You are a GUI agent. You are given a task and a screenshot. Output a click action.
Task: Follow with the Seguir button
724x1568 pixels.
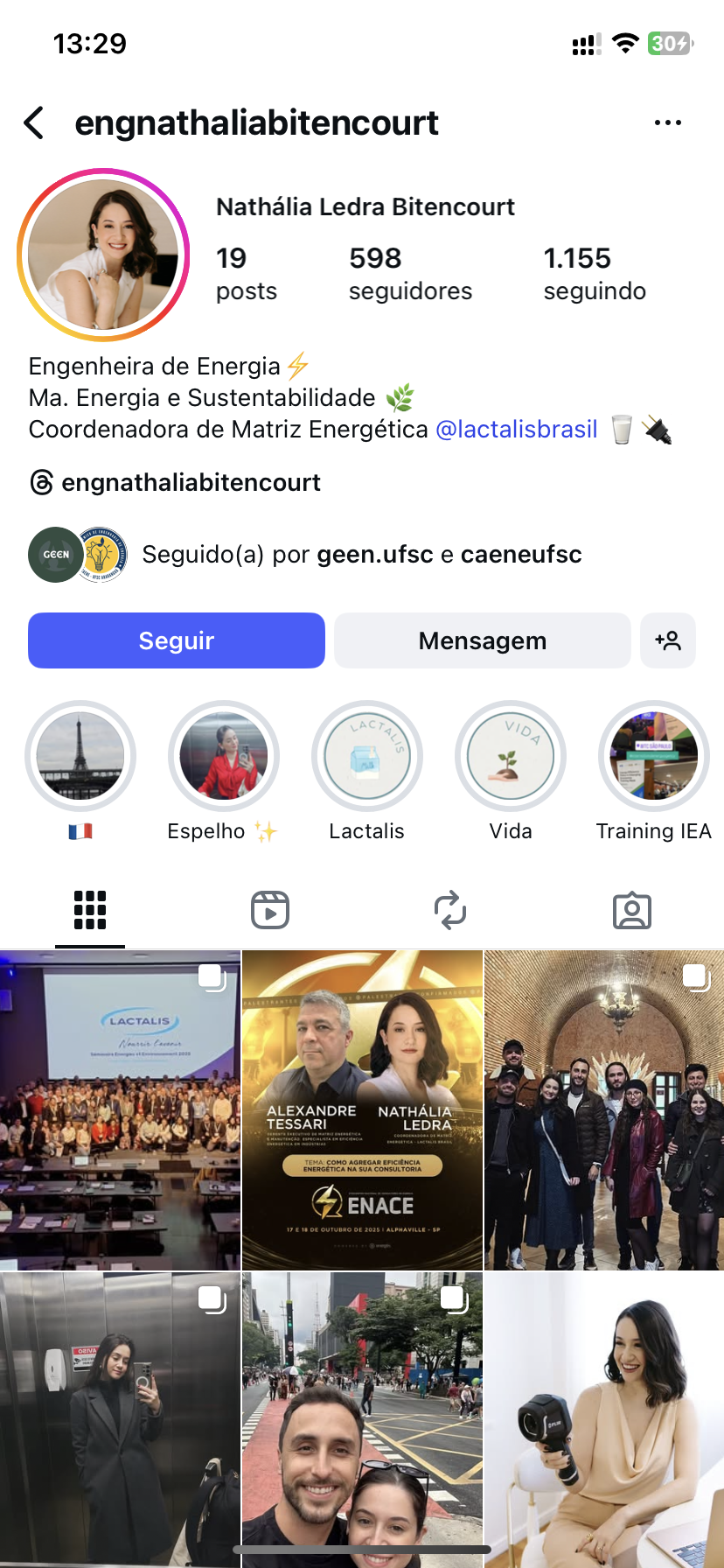click(177, 640)
